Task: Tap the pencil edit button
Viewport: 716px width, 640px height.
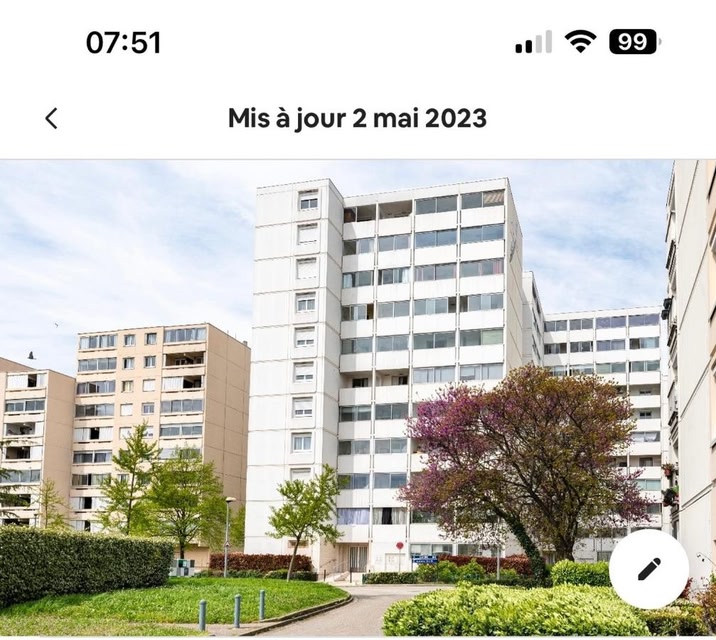Action: tap(648, 569)
